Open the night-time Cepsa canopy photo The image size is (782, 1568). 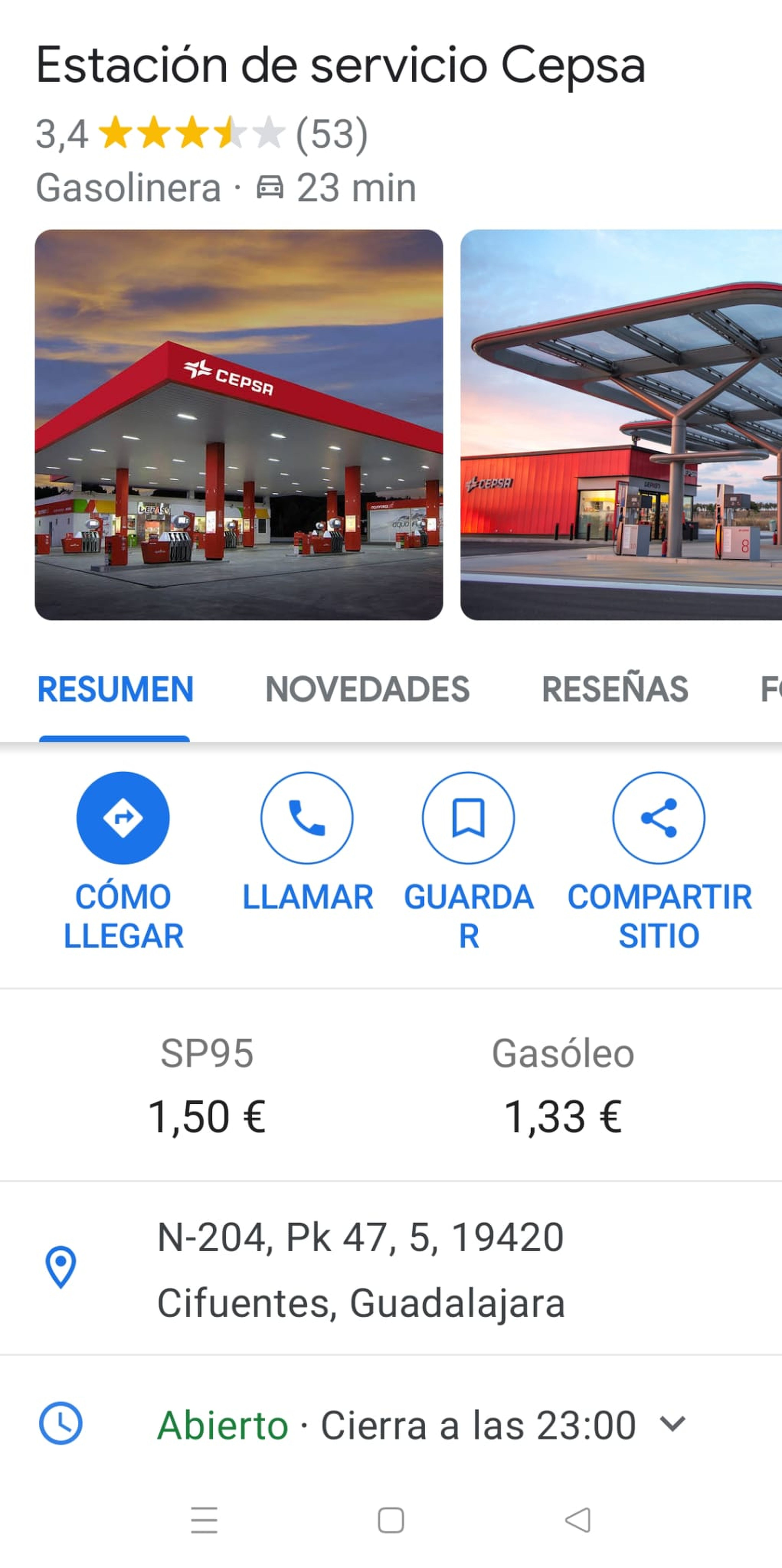click(239, 425)
